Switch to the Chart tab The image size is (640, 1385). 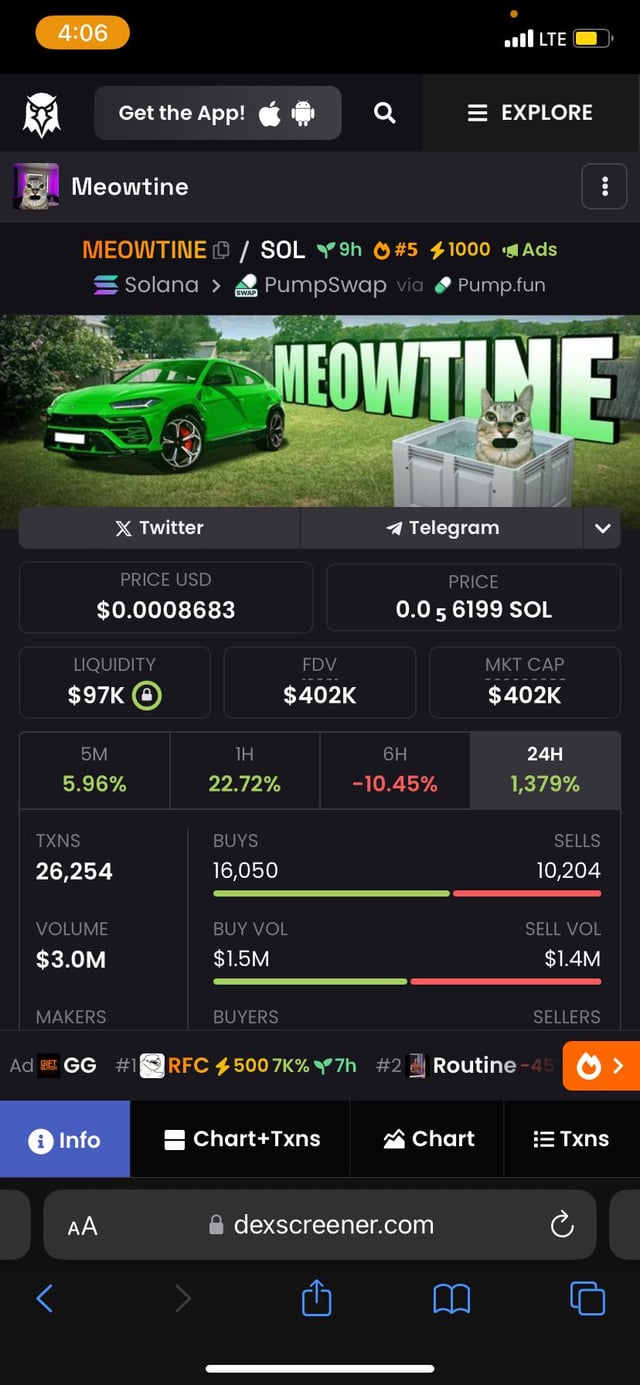pos(428,1139)
